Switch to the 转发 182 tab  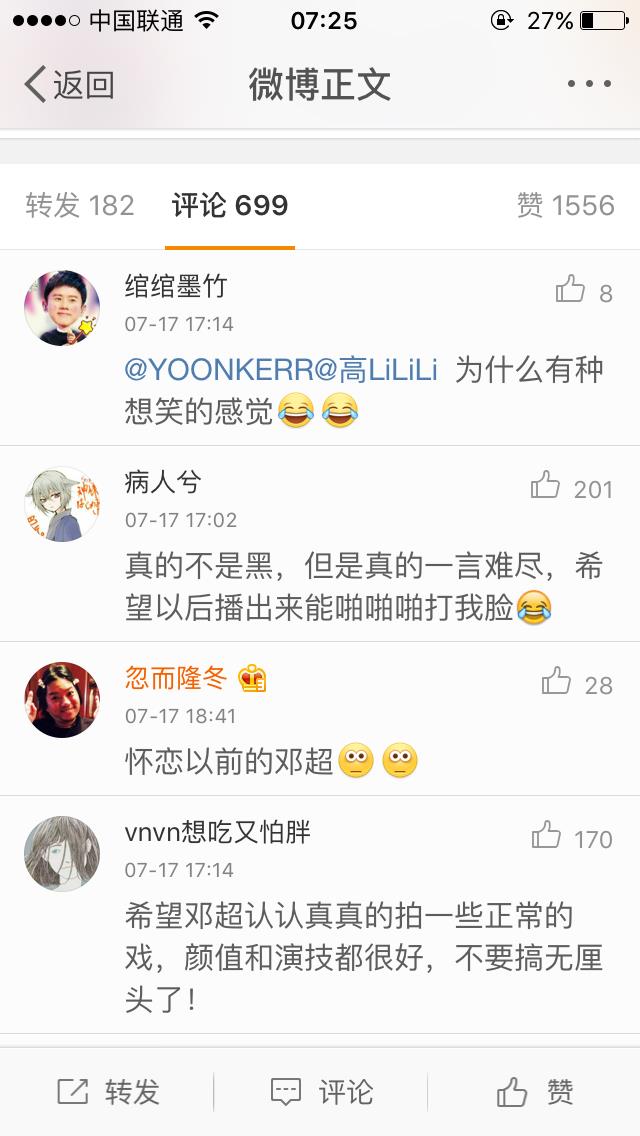pyautogui.click(x=80, y=205)
